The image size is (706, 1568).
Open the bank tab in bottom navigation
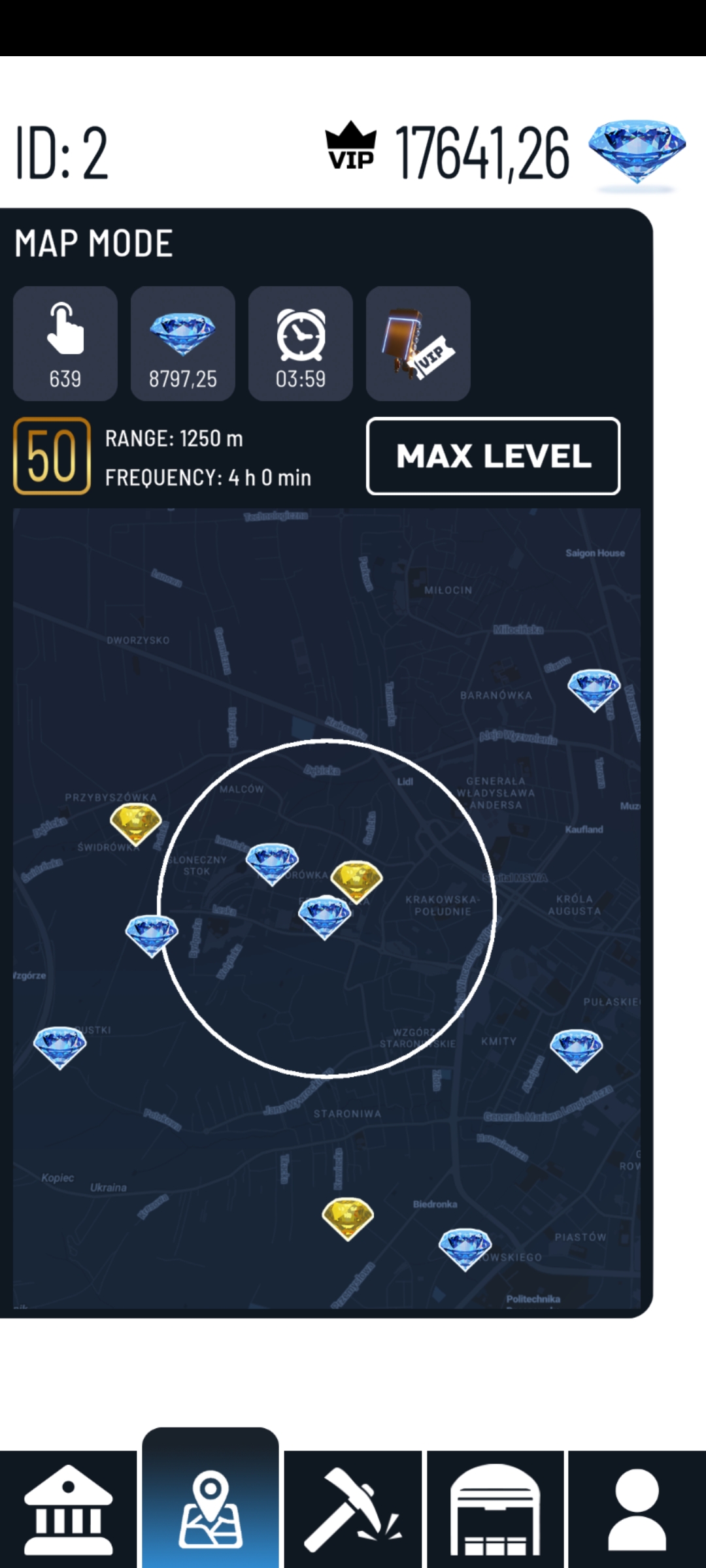pos(68,1509)
